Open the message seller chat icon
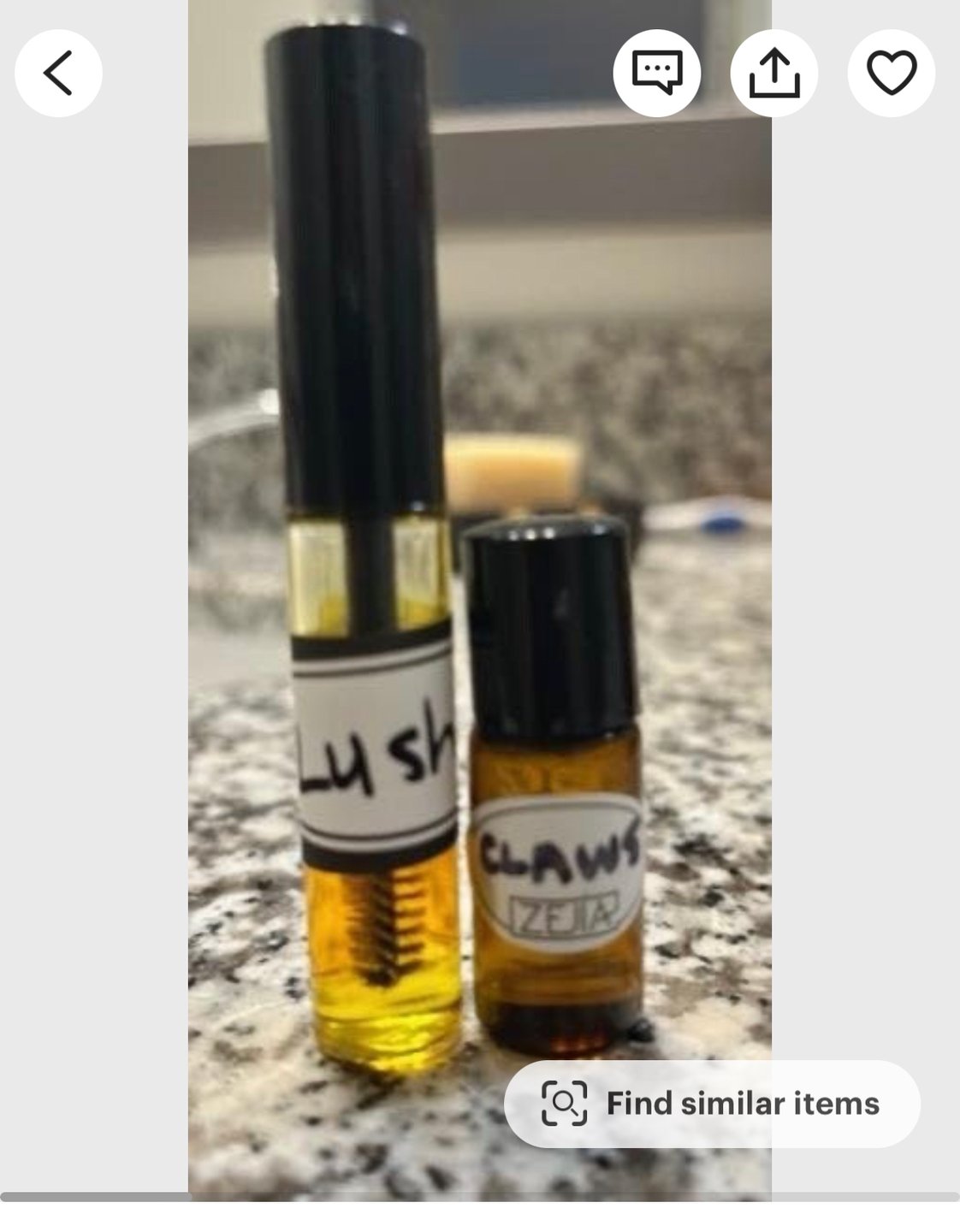 click(x=656, y=73)
